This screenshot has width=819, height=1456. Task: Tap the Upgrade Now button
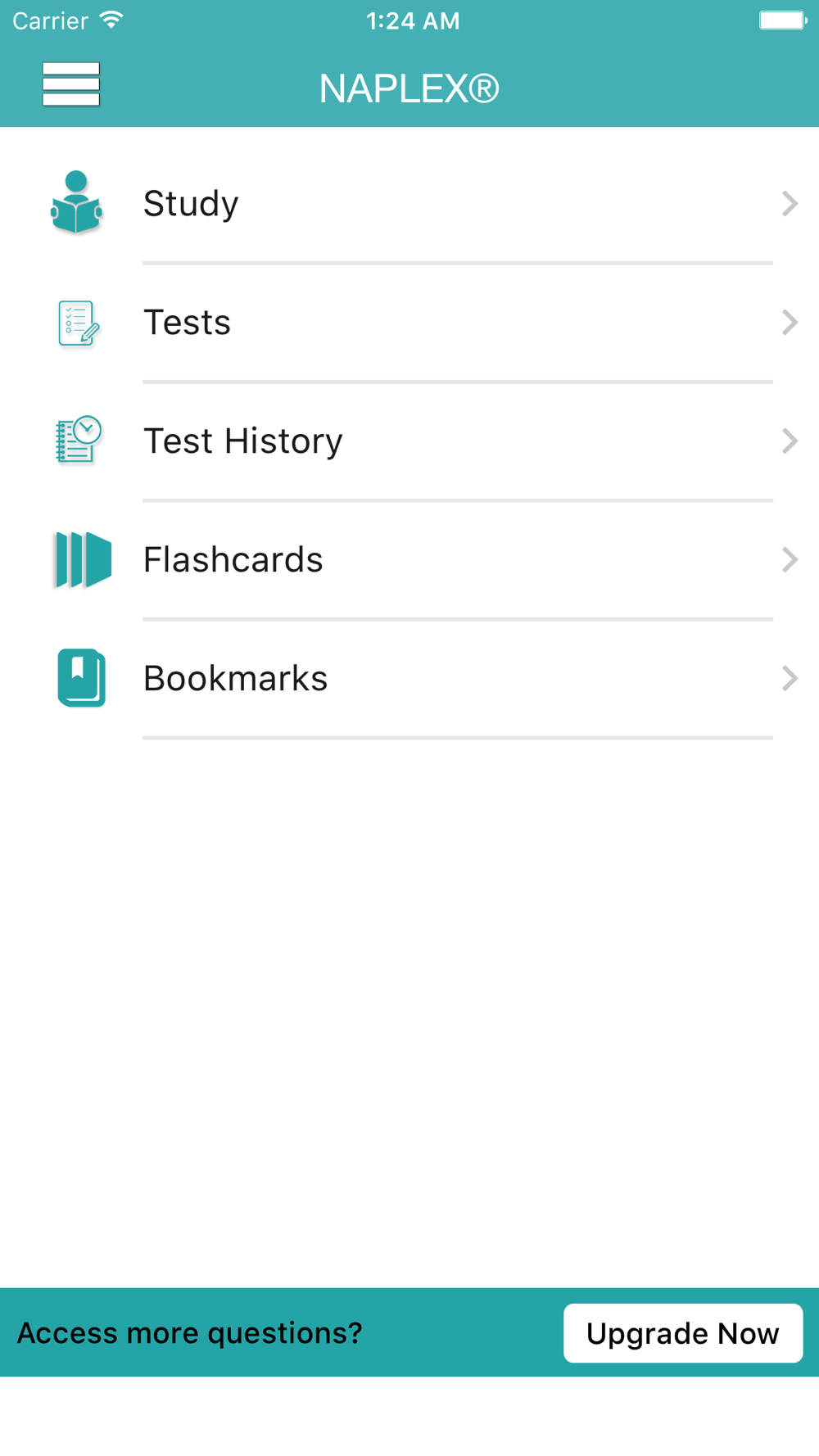click(x=683, y=1333)
